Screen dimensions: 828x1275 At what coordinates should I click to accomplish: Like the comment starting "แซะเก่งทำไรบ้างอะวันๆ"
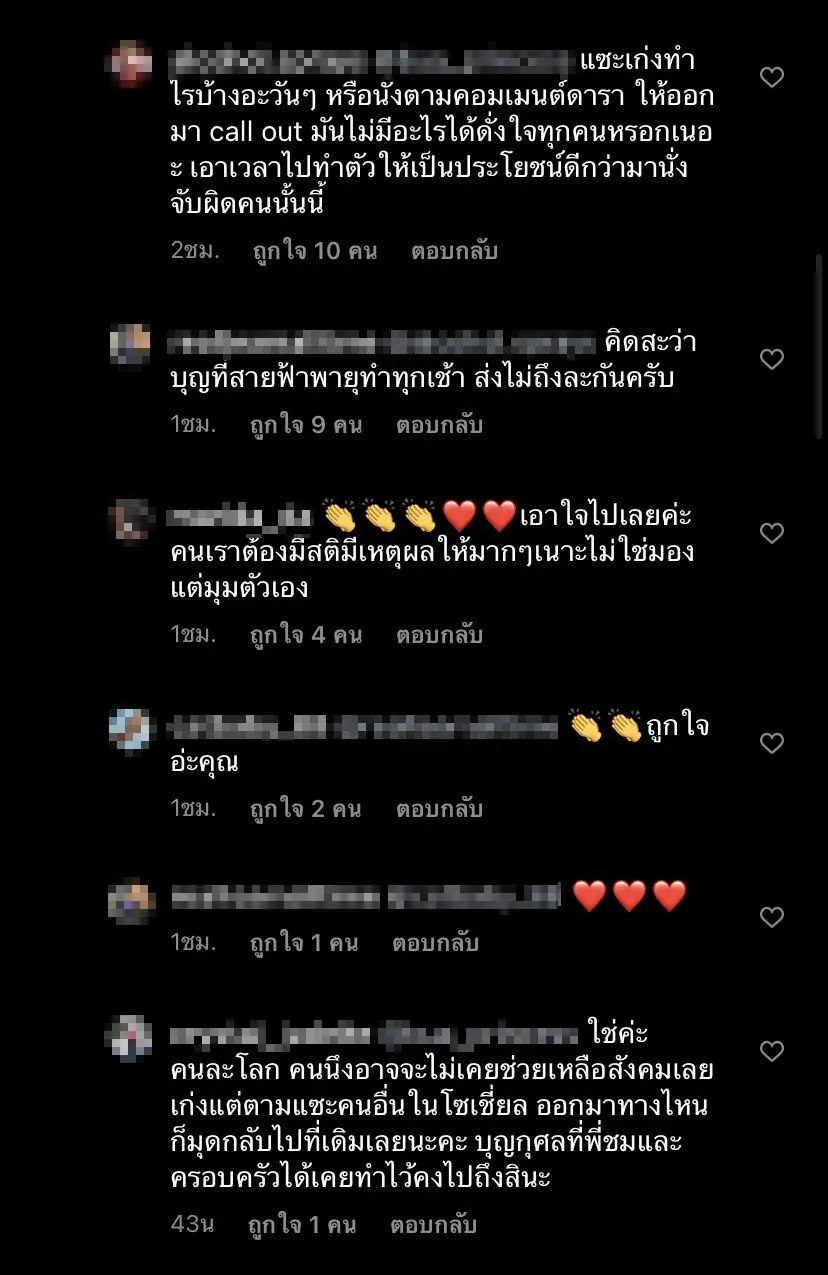tap(771, 77)
